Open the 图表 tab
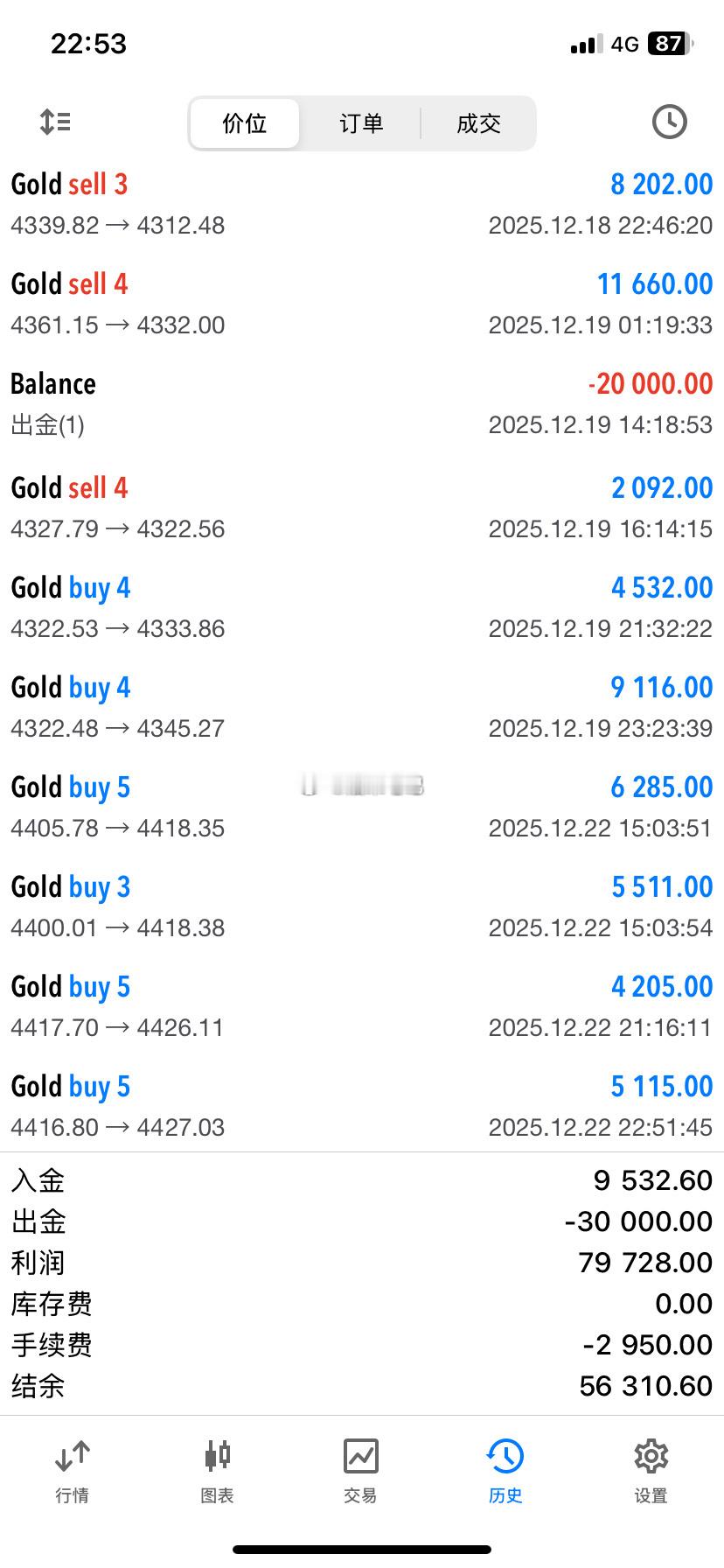 pyautogui.click(x=217, y=1470)
